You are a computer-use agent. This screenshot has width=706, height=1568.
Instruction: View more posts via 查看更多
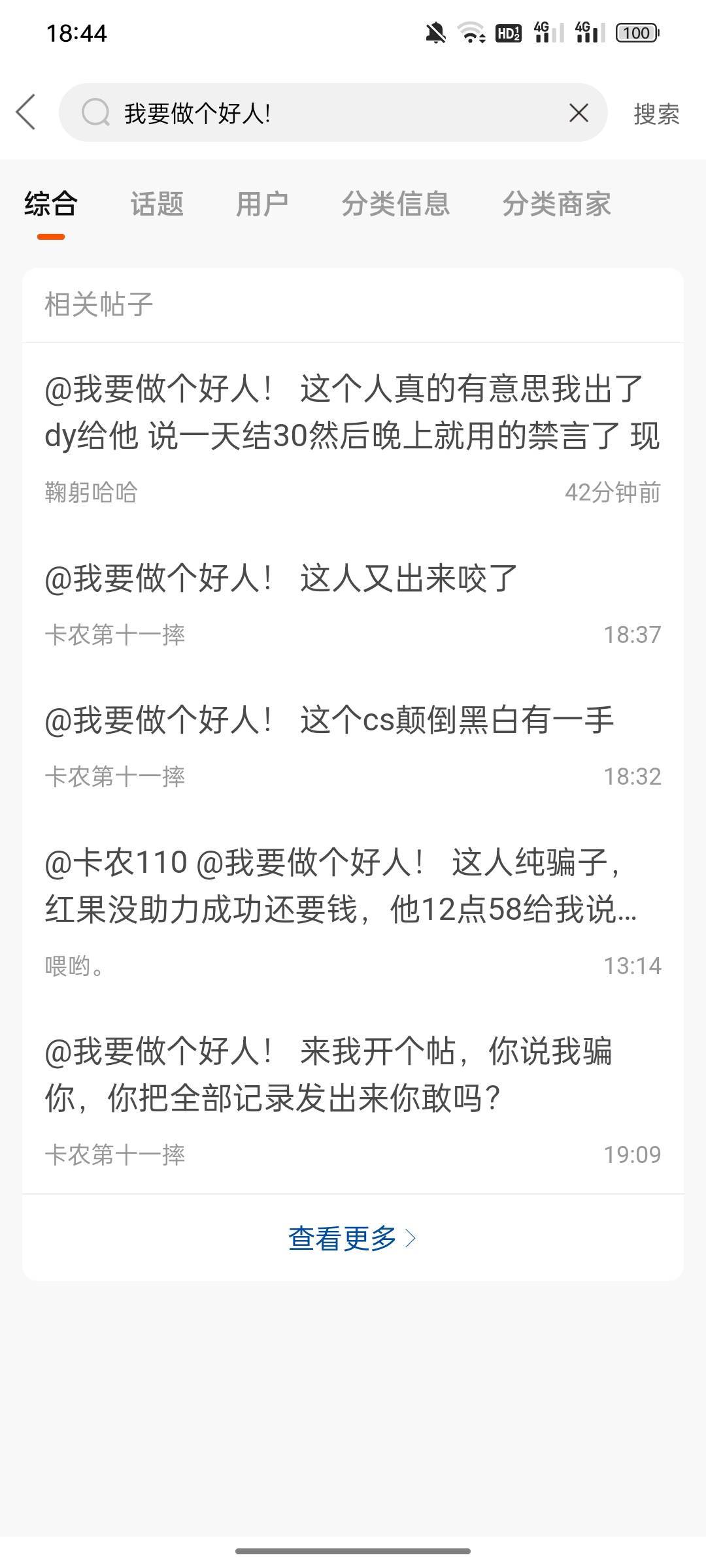[x=353, y=1238]
